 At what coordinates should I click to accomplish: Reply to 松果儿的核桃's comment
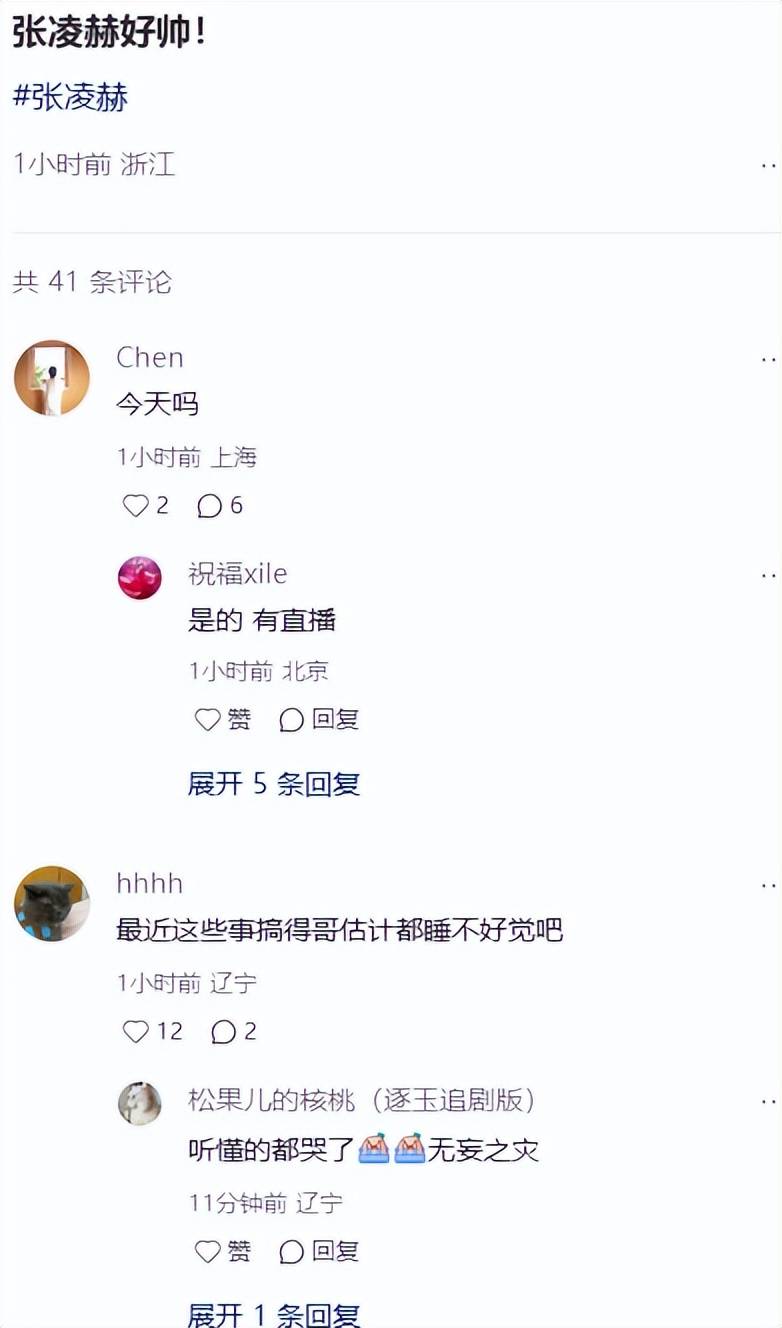(x=292, y=1251)
